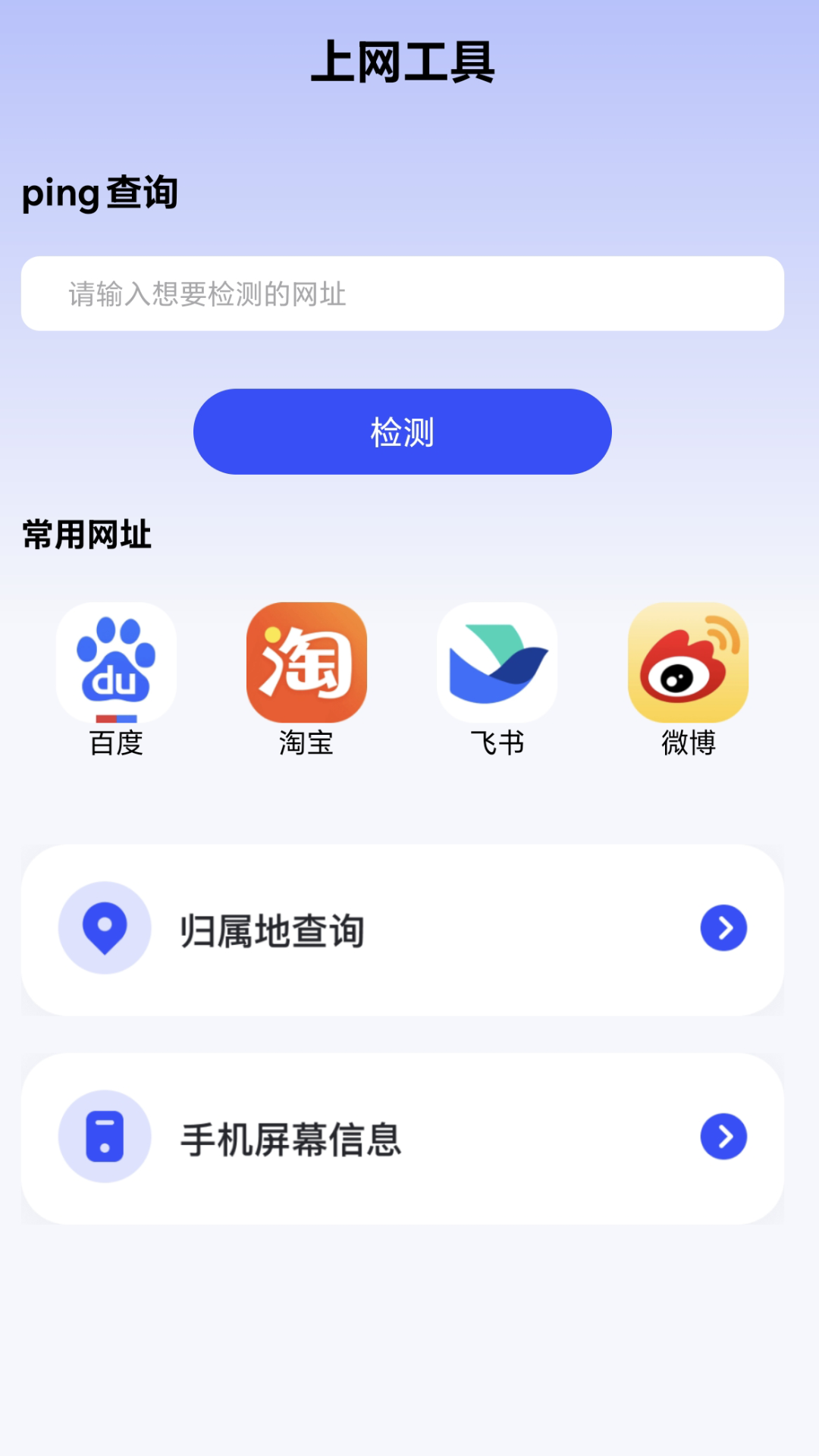Image resolution: width=819 pixels, height=1456 pixels.
Task: Click the Feishu bird logo
Action: (497, 662)
